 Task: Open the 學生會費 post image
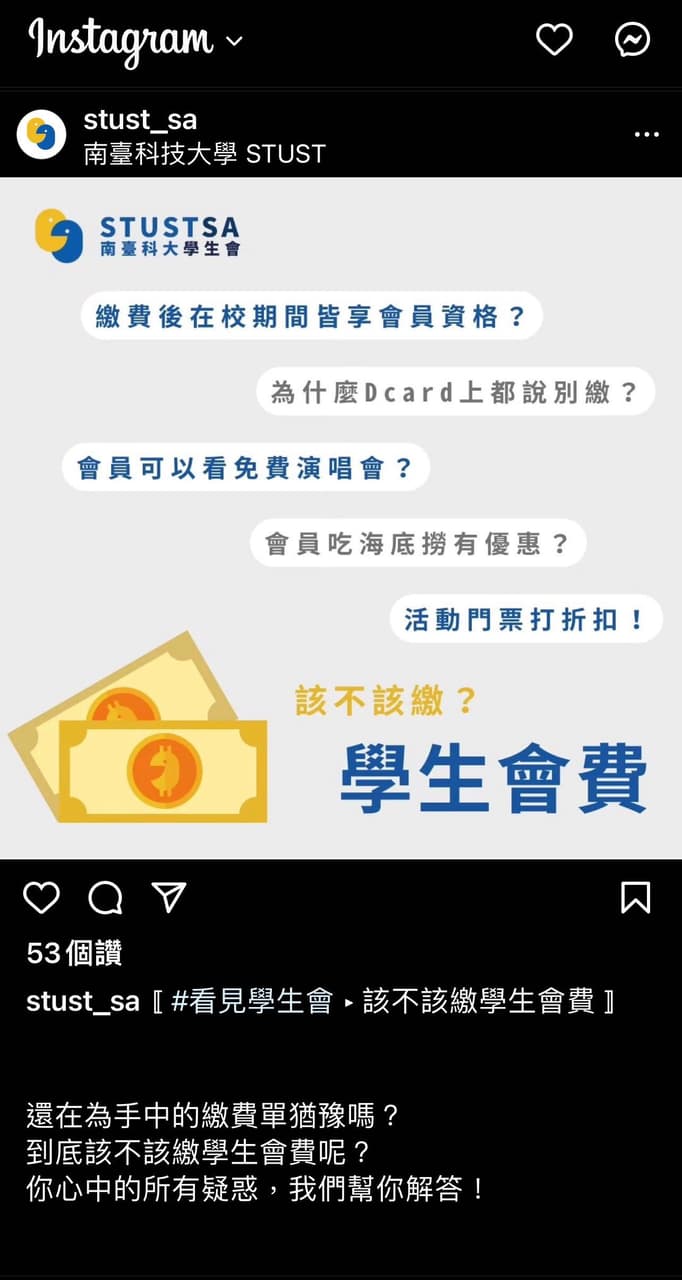tap(341, 518)
